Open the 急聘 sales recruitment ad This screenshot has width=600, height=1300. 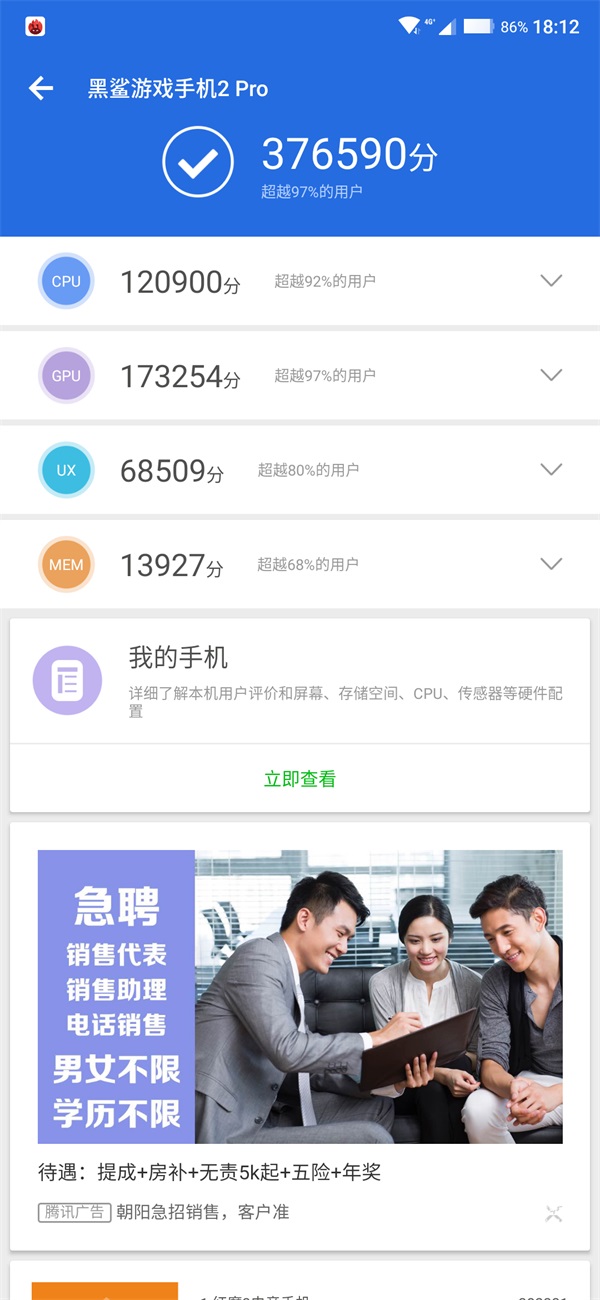pos(300,996)
